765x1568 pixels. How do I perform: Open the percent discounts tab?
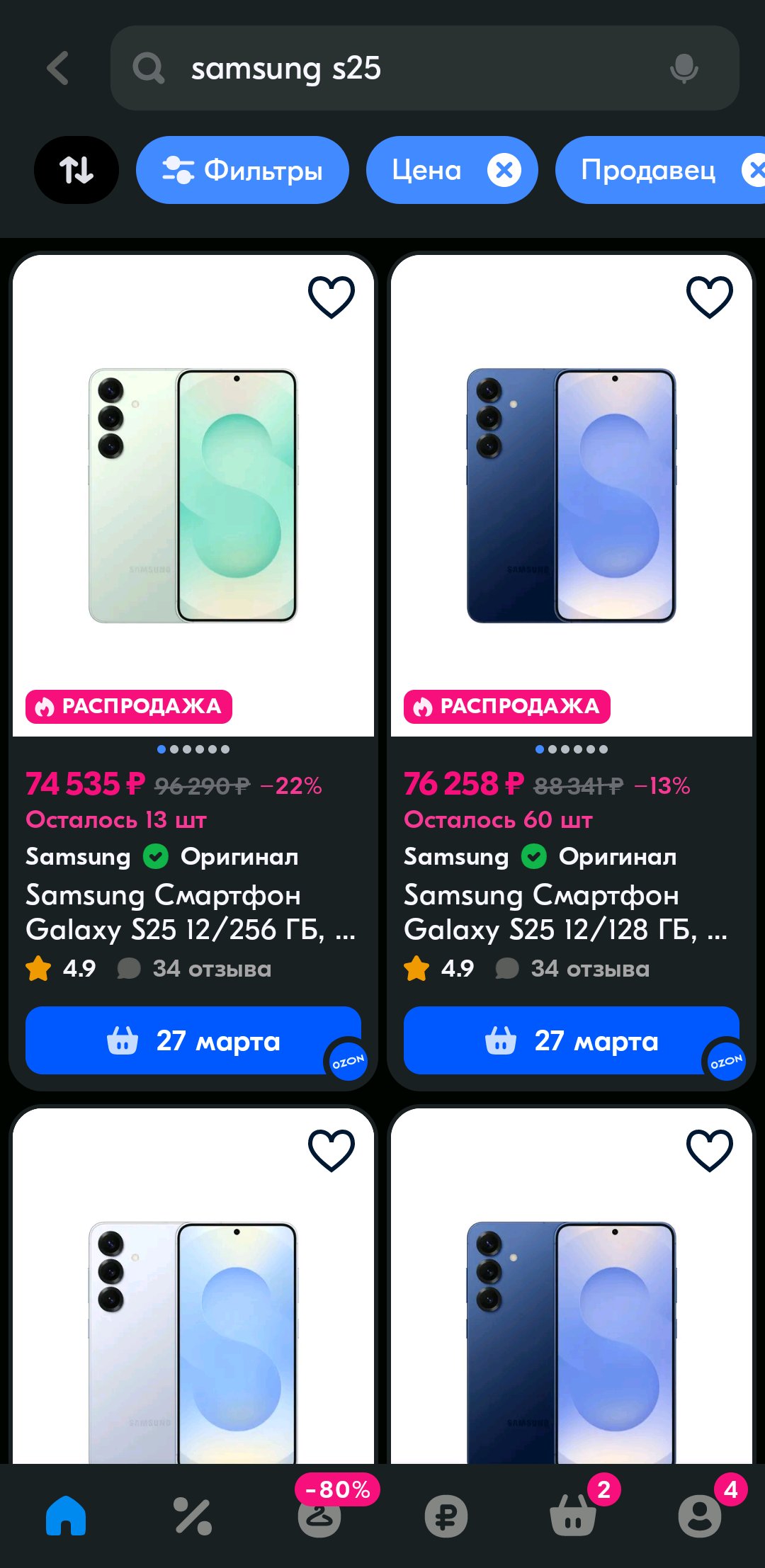(193, 1516)
